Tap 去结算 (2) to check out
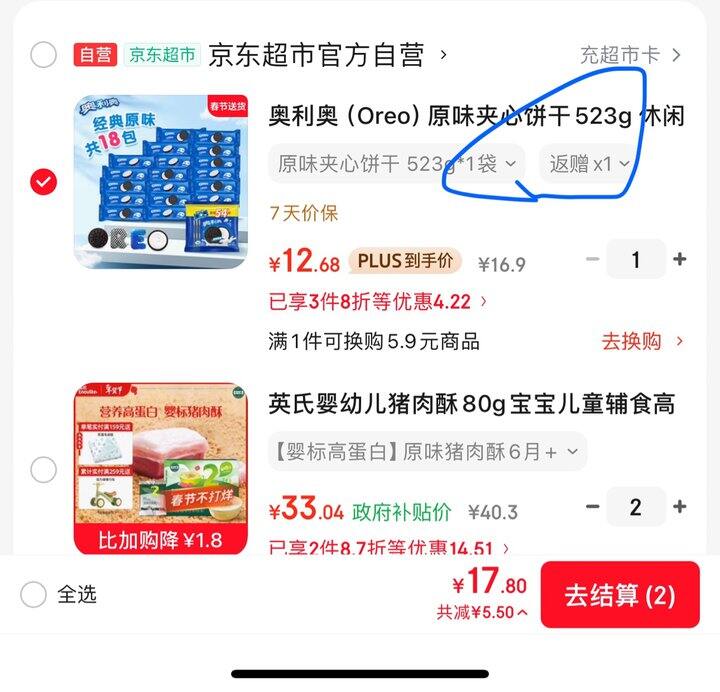Screen dimensions: 720x692 620,595
